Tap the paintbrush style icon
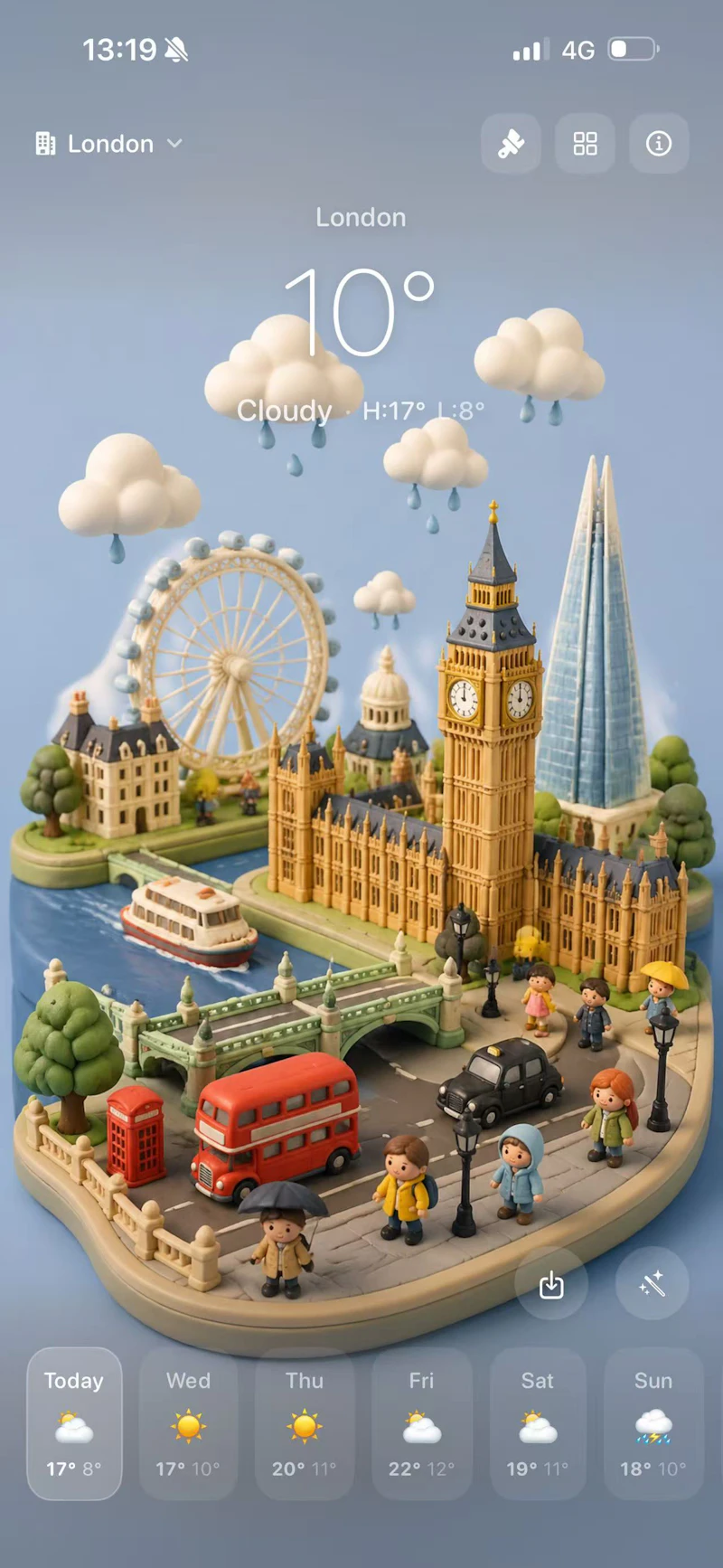 511,143
